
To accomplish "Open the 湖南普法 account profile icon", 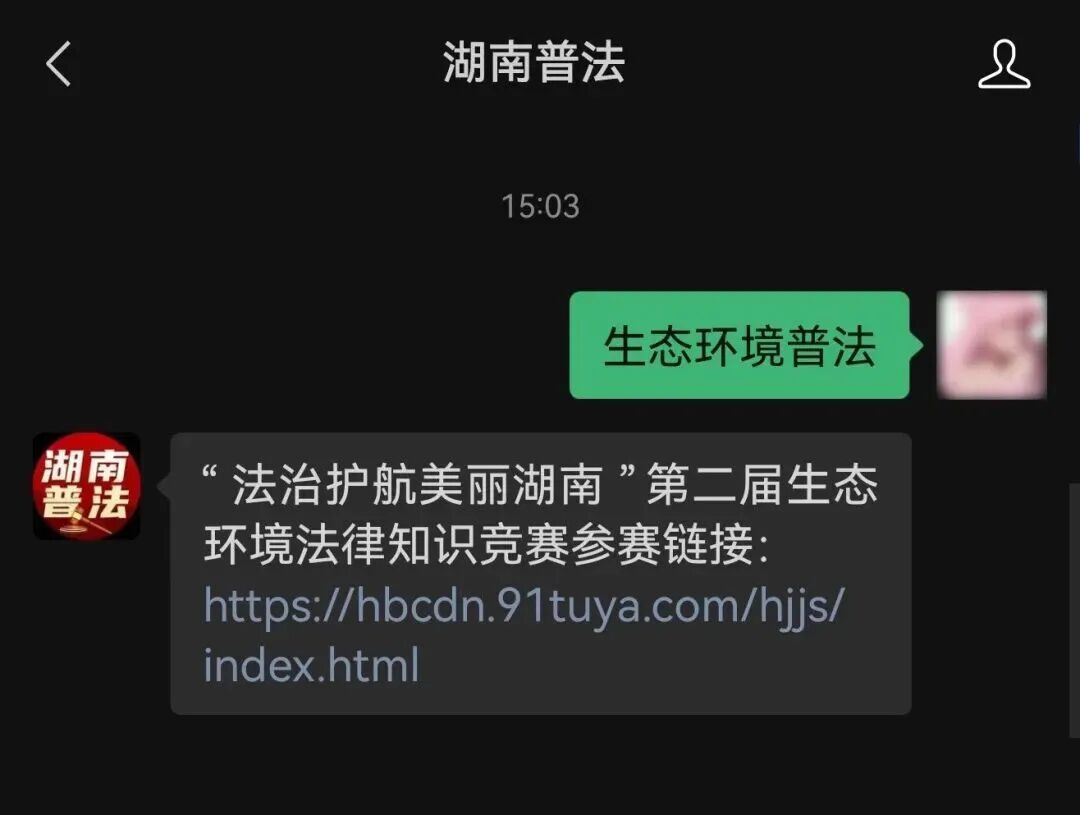I will [1003, 65].
